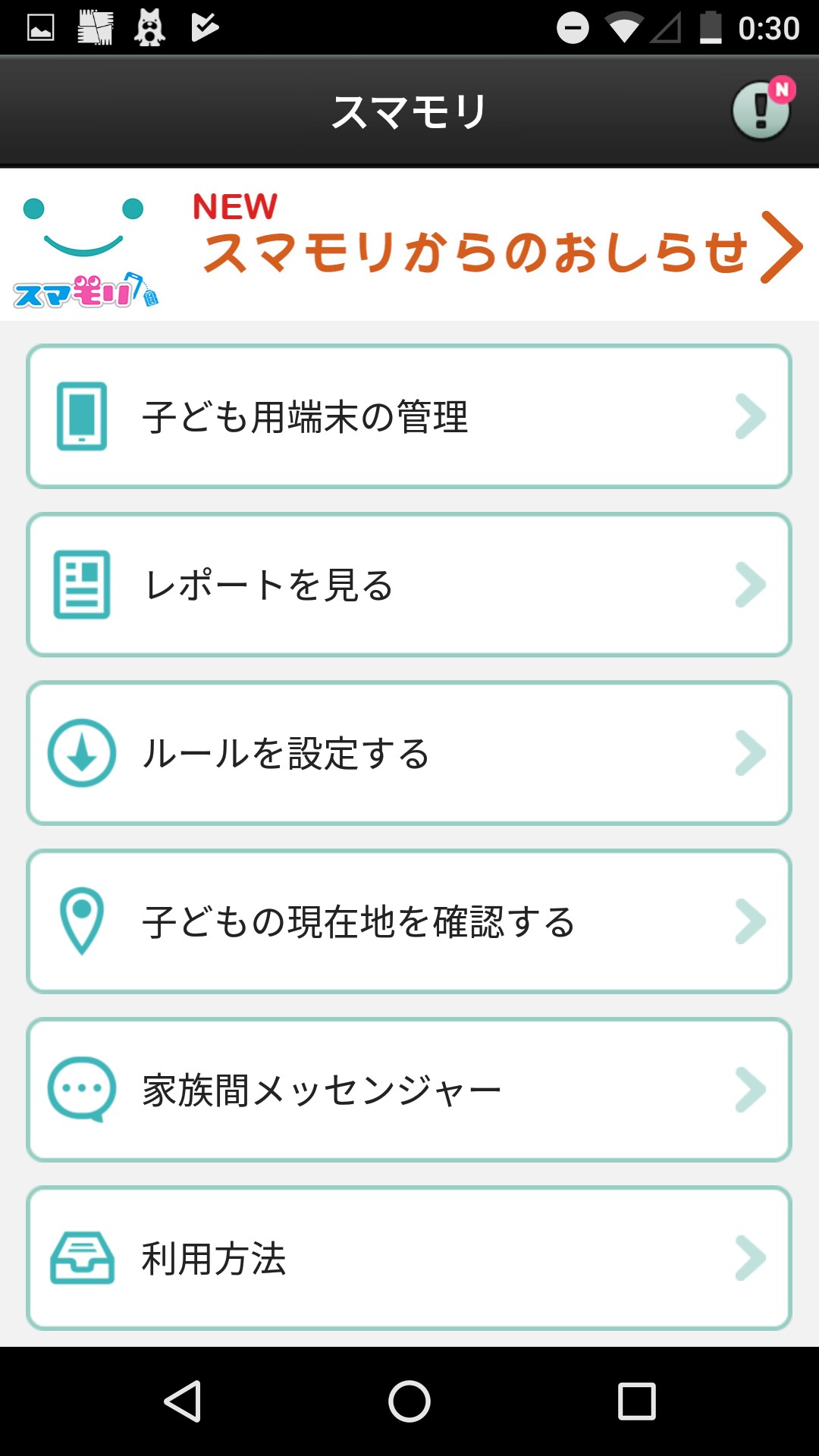Open 家族間メッセンジャー
The height and width of the screenshot is (1456, 819).
point(409,1090)
